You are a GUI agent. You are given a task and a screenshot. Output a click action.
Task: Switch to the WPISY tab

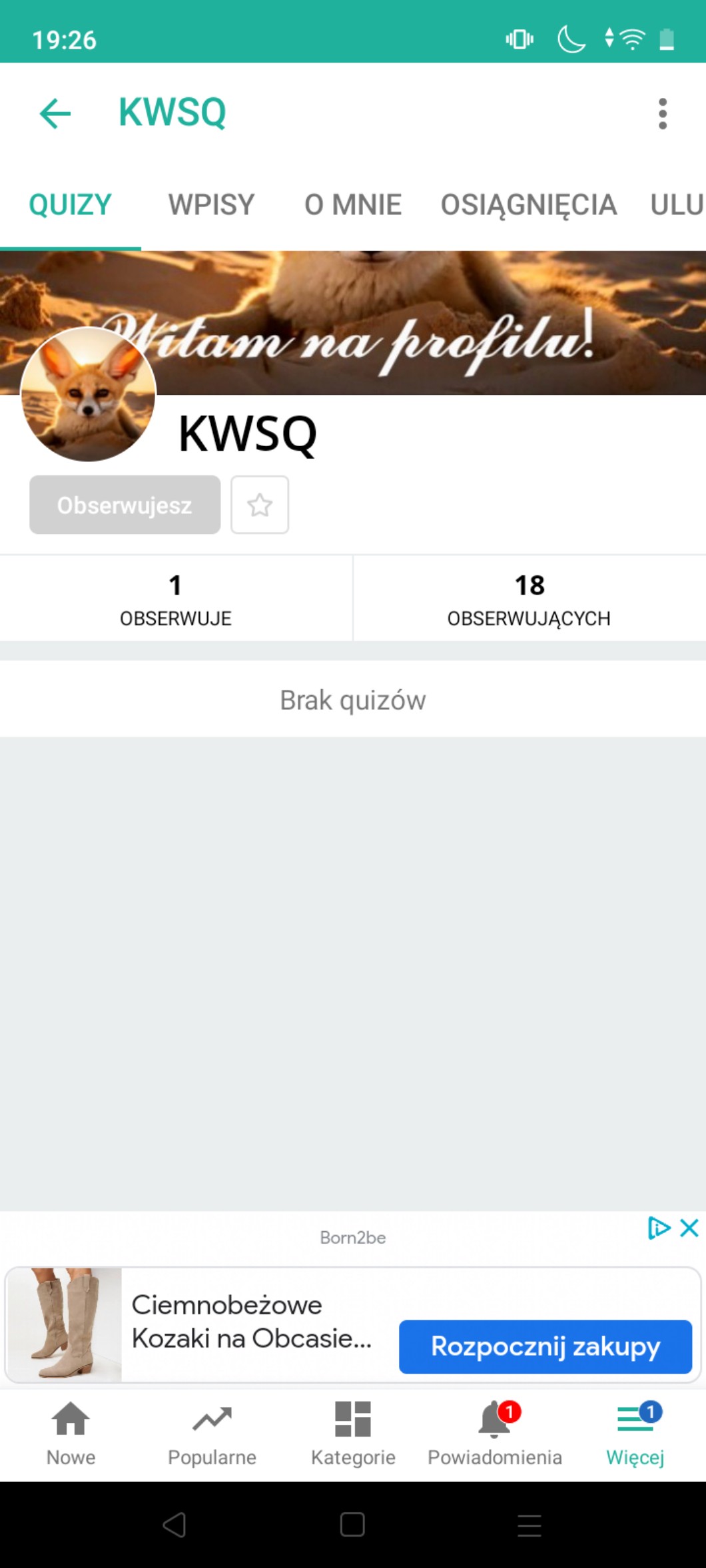pos(211,204)
